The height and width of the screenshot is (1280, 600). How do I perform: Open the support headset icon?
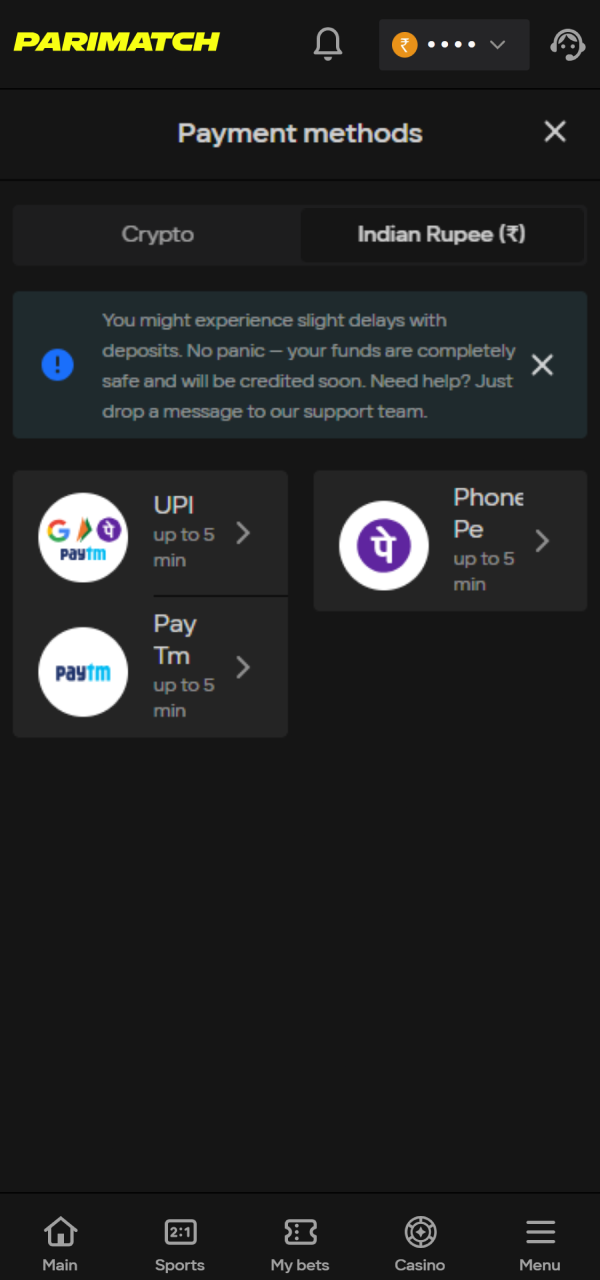click(x=568, y=44)
